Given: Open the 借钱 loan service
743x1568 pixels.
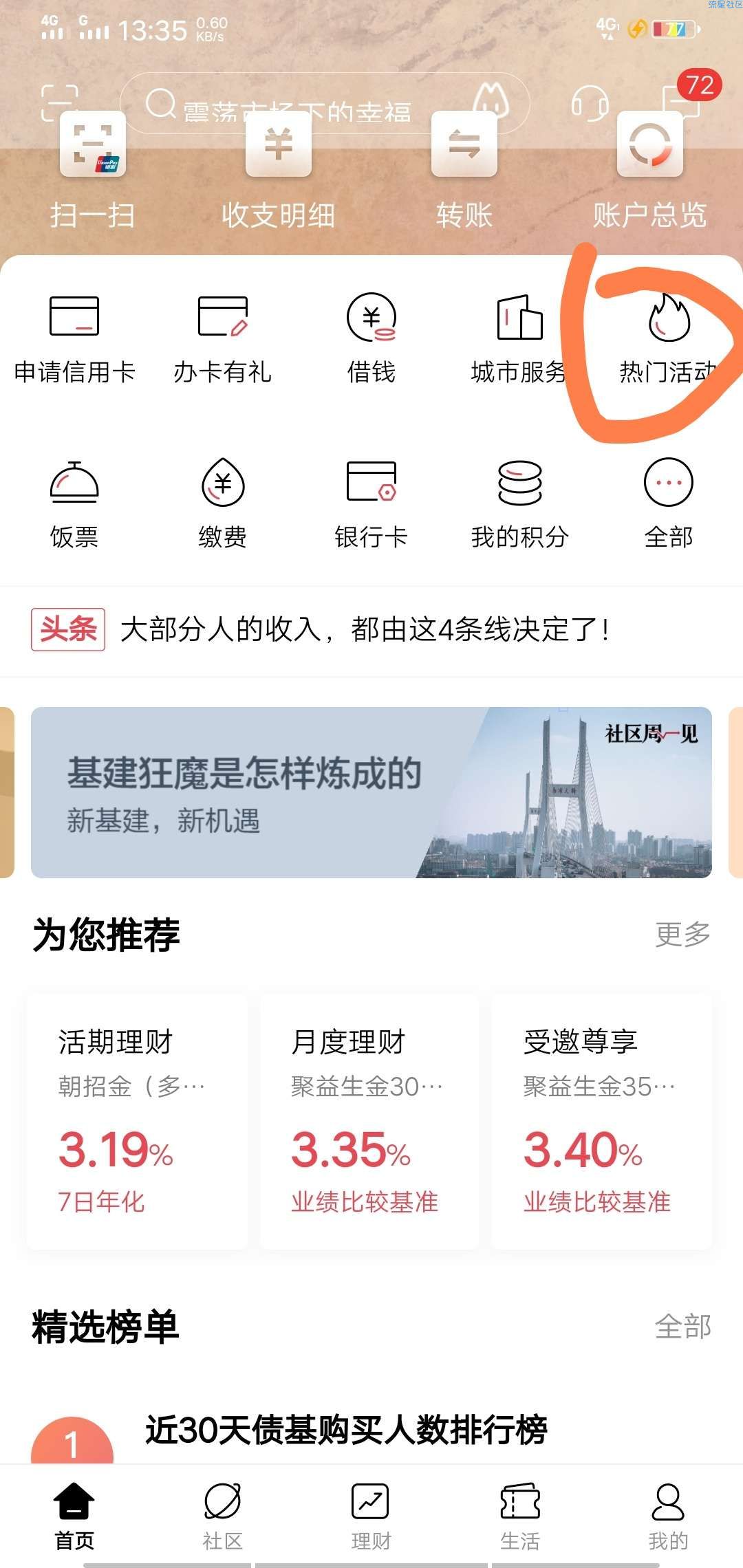Looking at the screenshot, I should [371, 338].
